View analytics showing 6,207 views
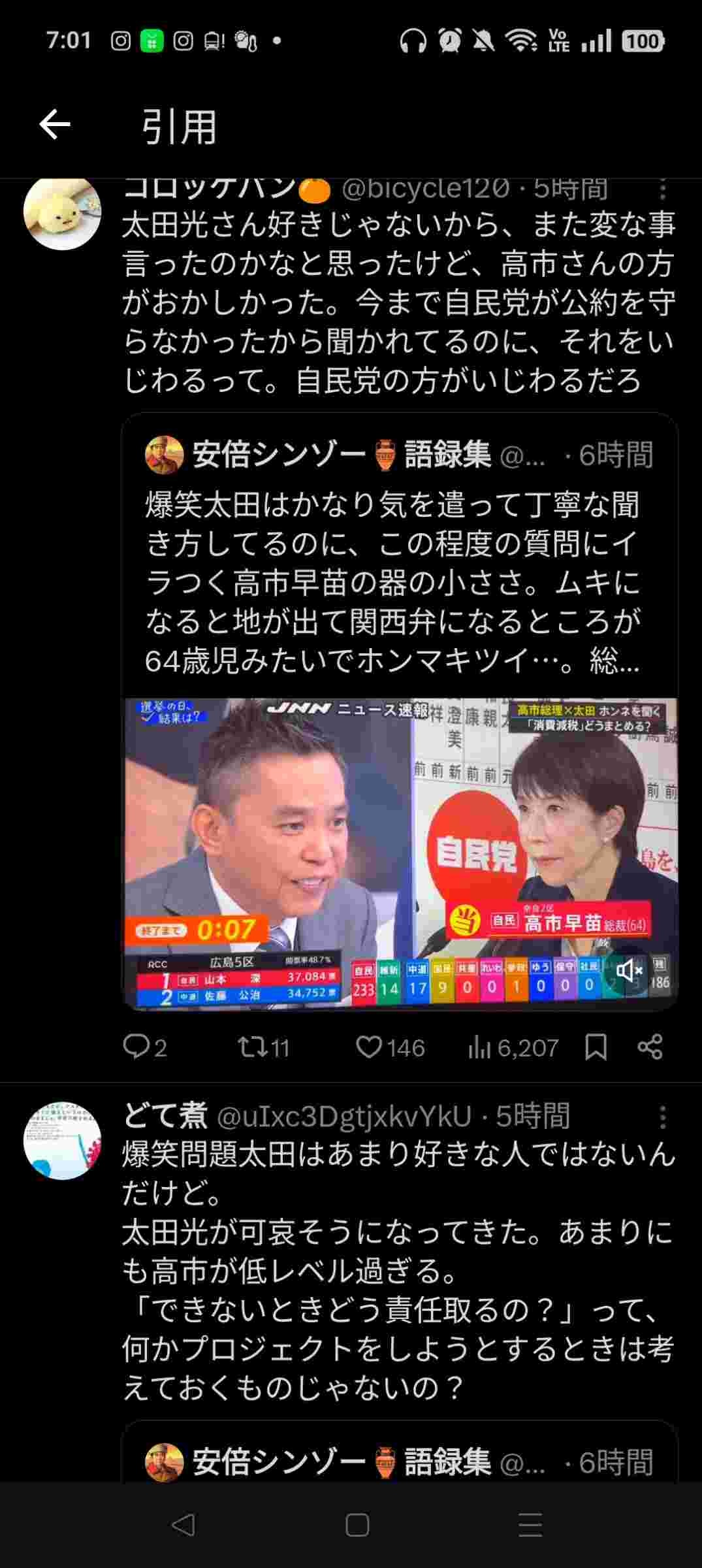 click(513, 1048)
